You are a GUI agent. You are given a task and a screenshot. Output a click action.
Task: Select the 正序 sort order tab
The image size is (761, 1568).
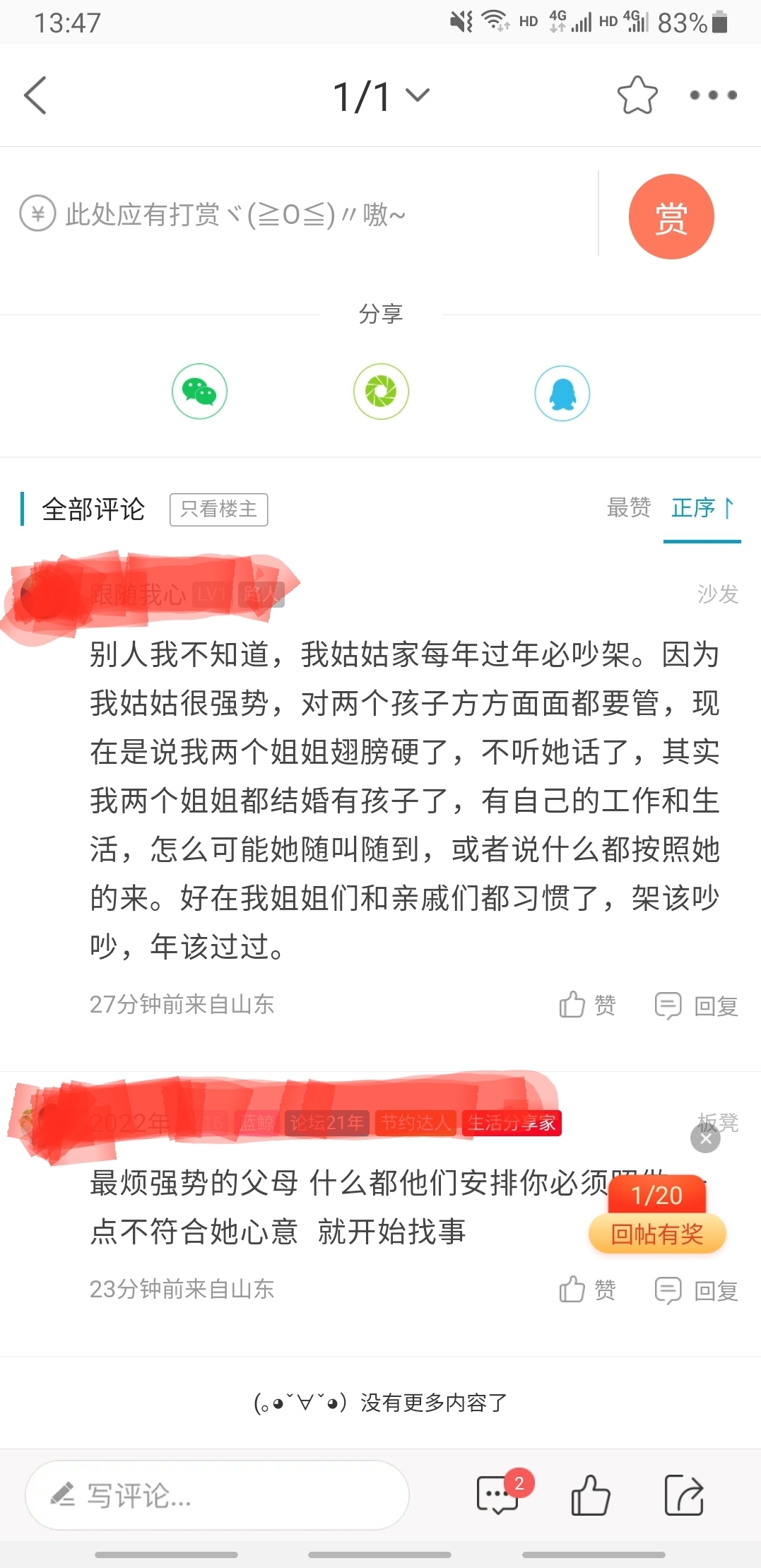click(x=702, y=508)
